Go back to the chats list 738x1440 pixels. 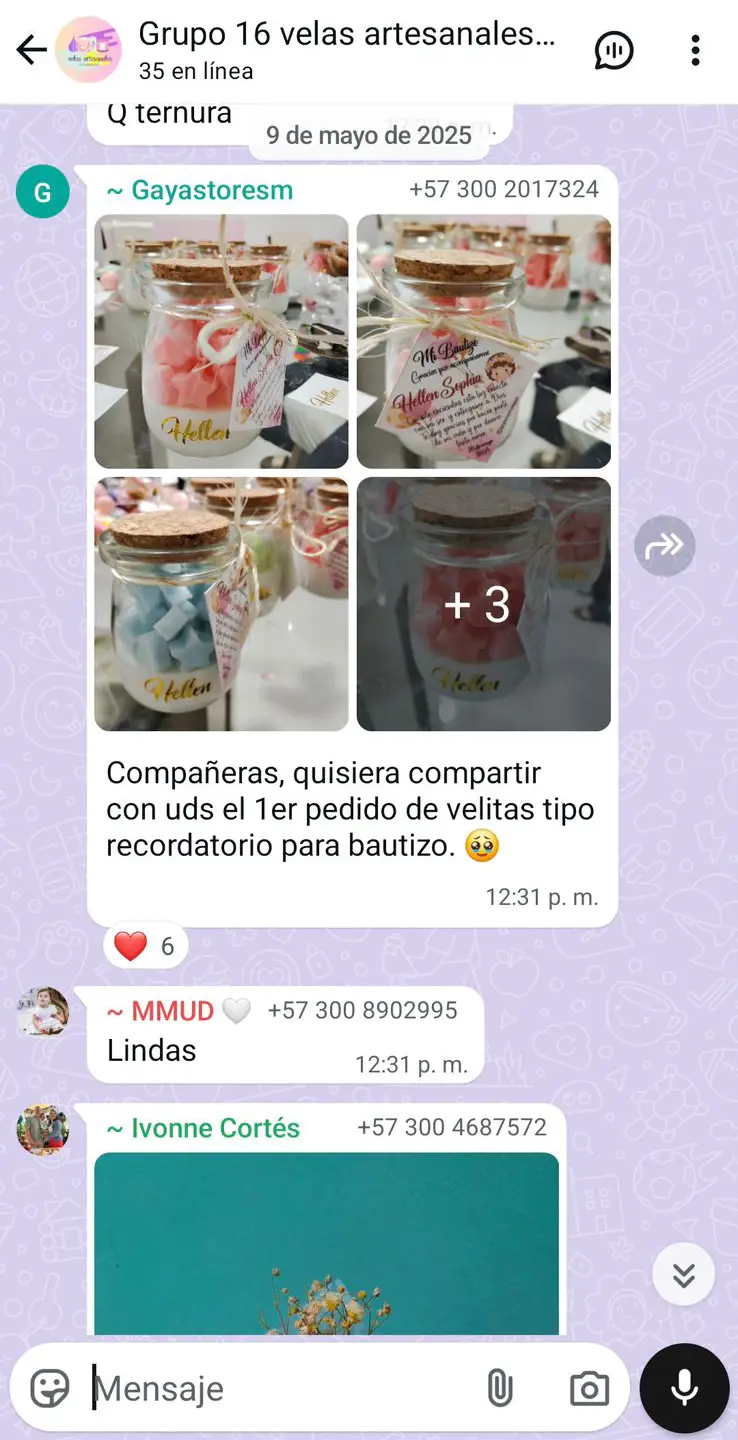31,50
